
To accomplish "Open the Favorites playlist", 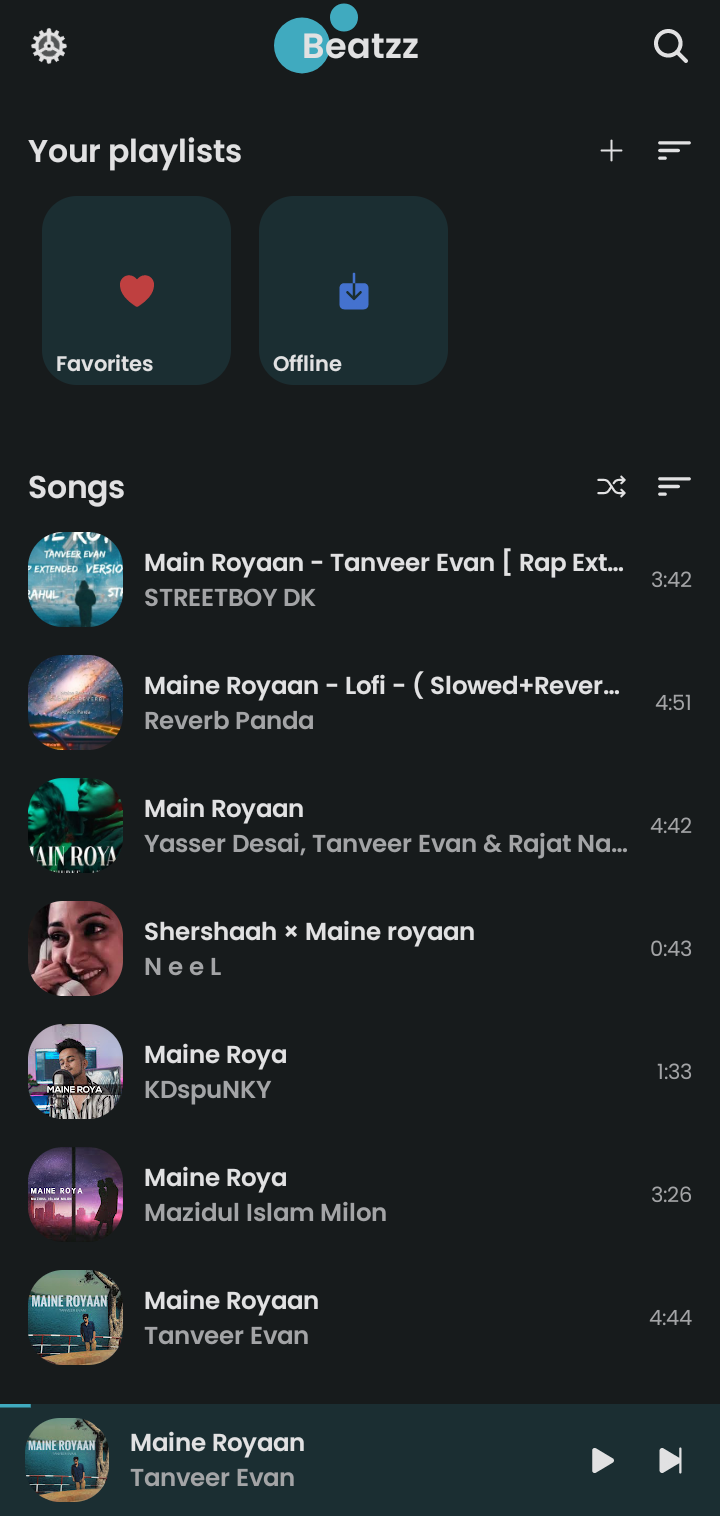I will coord(136,290).
